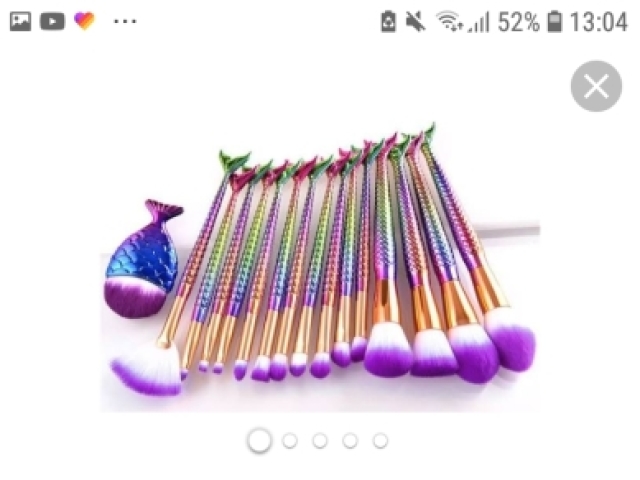
Task: Jump to the second image dot
Action: pyautogui.click(x=290, y=440)
